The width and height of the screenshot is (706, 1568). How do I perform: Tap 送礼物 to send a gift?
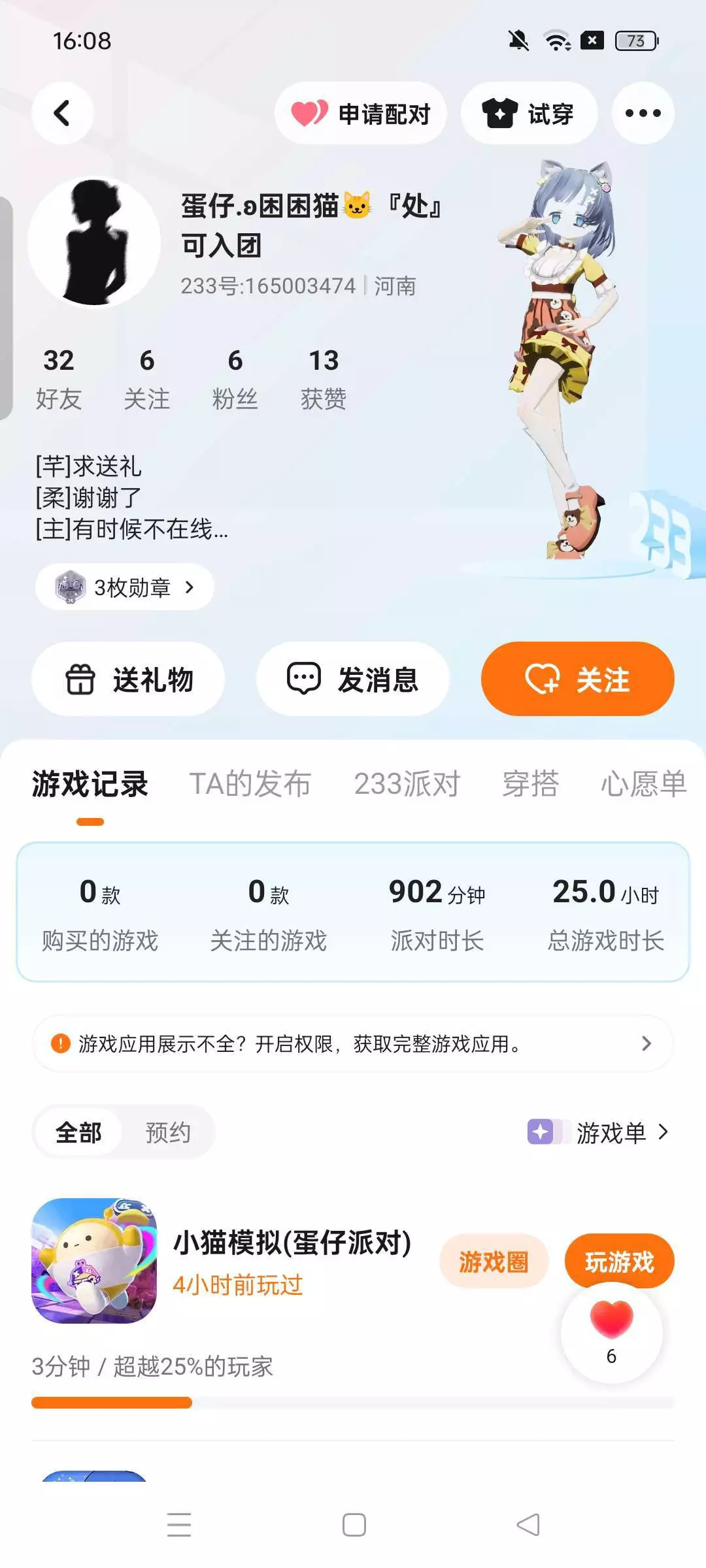[128, 679]
